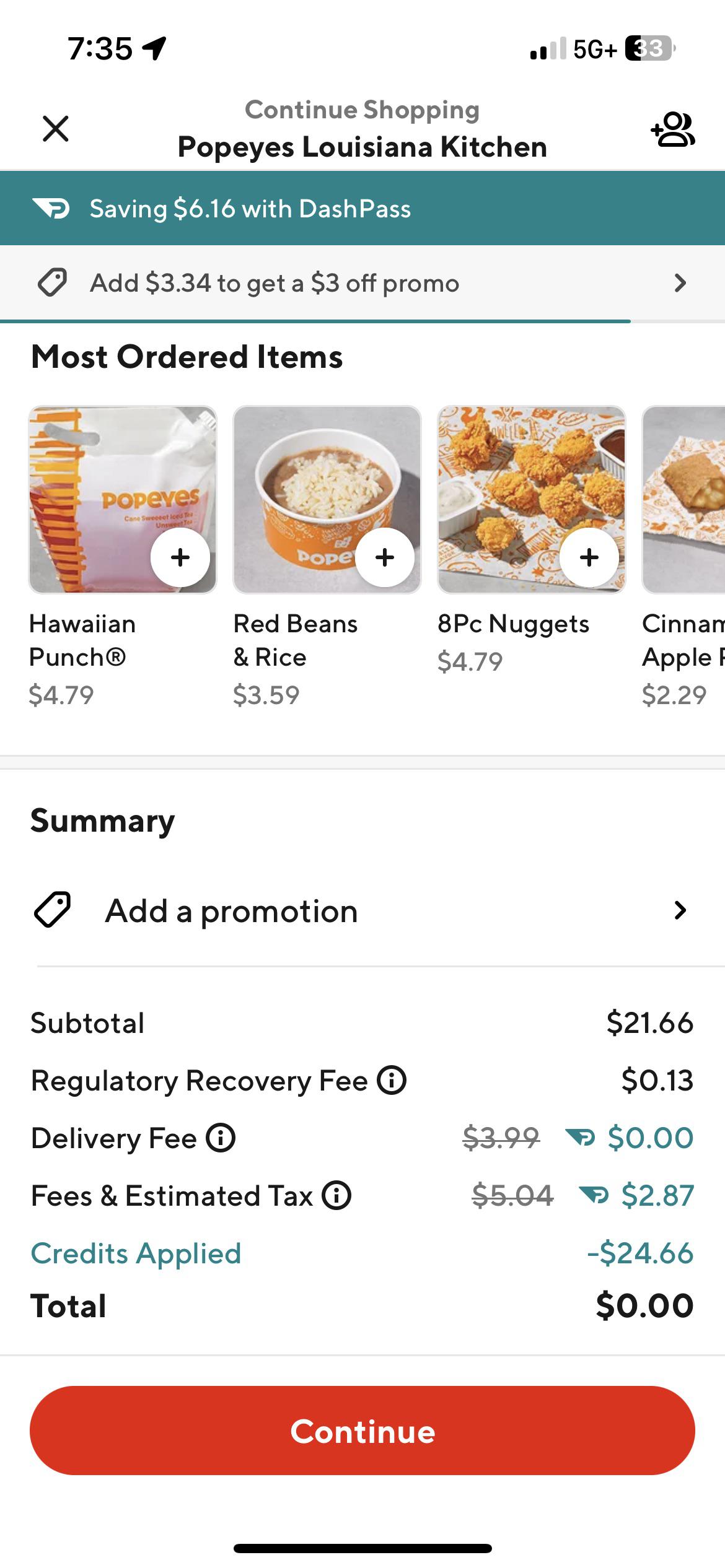Image resolution: width=725 pixels, height=1568 pixels.
Task: Expand the $3 off promo banner
Action: (x=680, y=283)
